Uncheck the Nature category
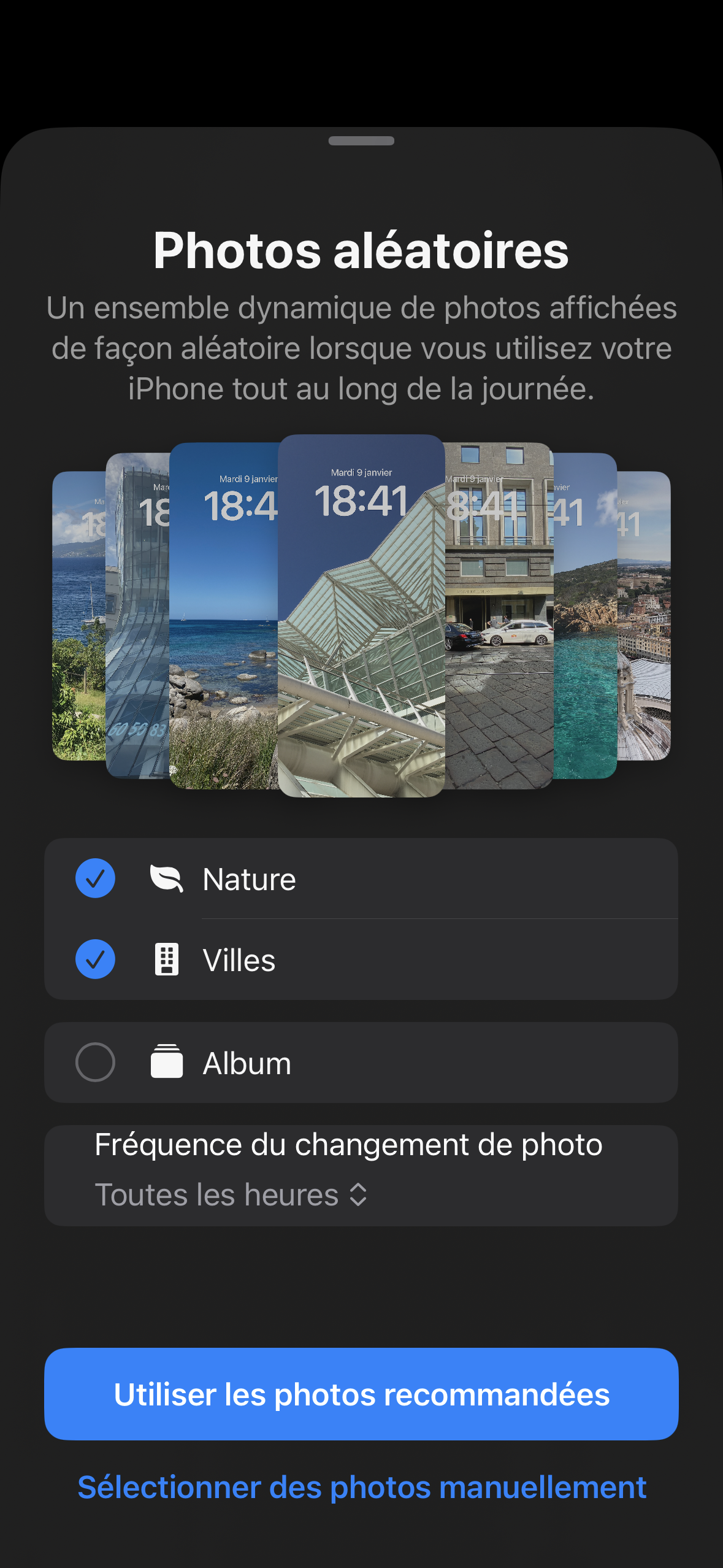723x1568 pixels. click(95, 878)
